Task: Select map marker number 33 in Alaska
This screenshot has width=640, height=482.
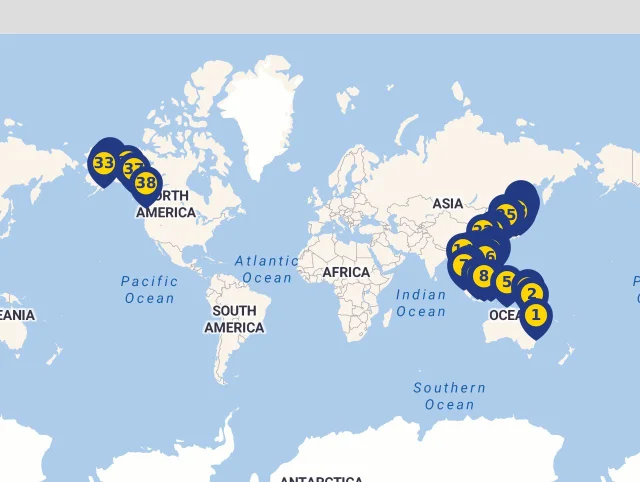Action: coord(103,162)
